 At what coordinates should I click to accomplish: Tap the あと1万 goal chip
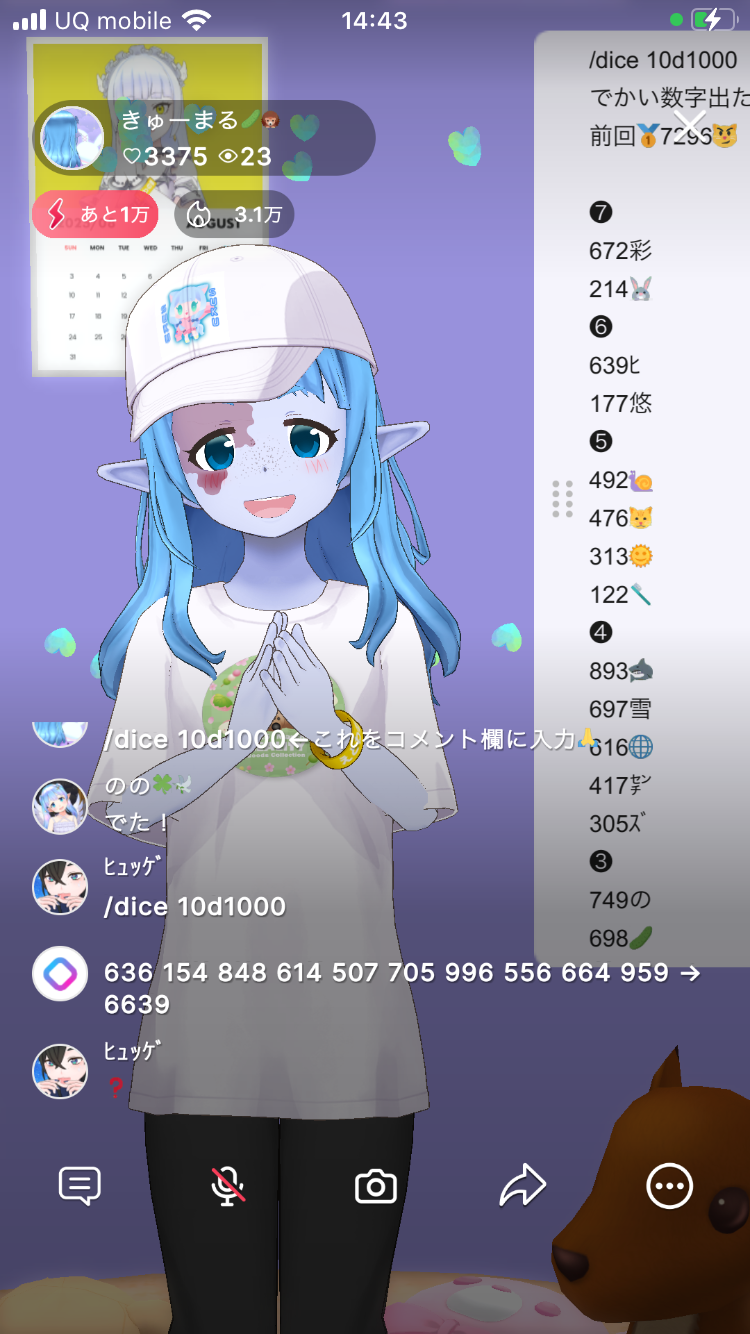point(96,214)
